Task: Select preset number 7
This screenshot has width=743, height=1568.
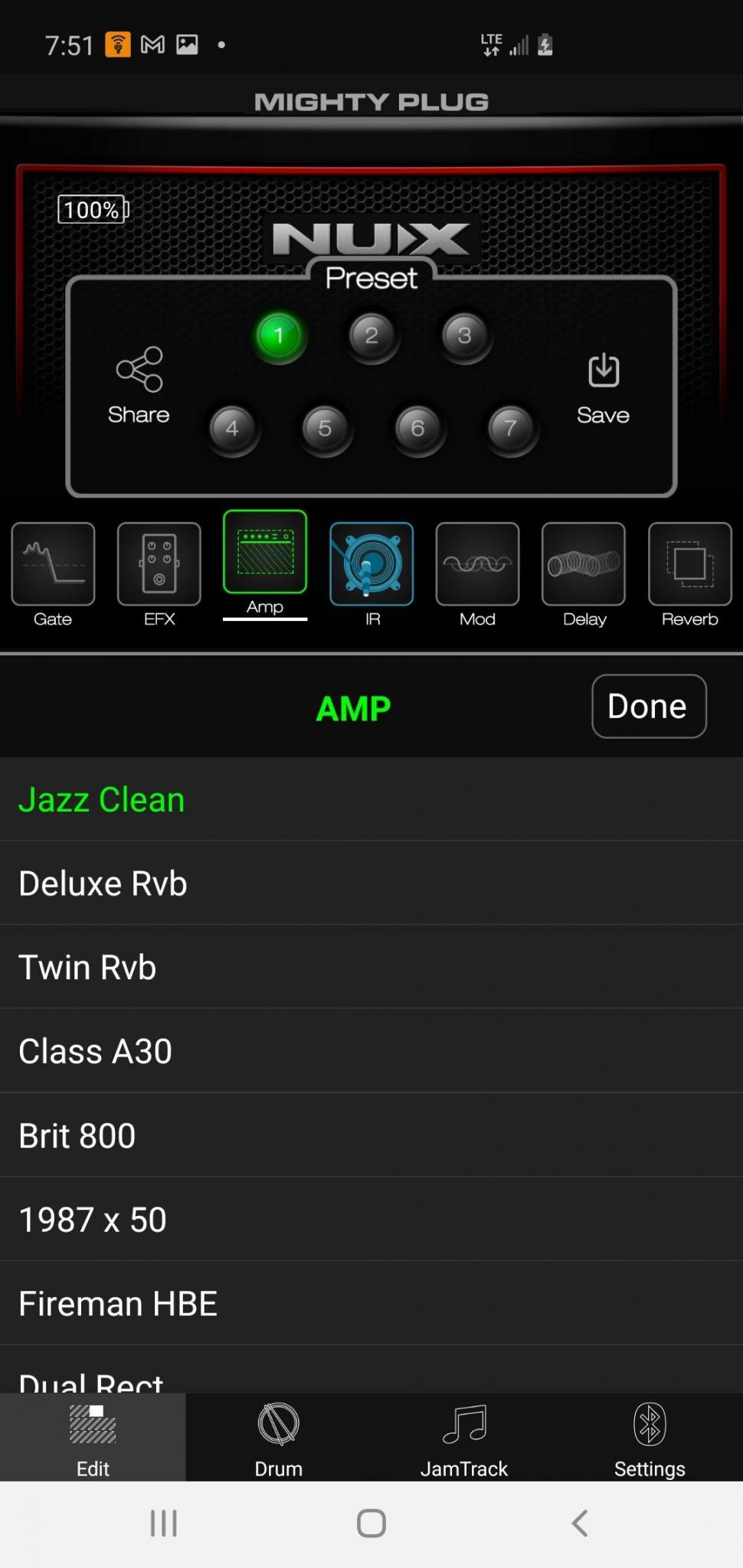Action: coord(510,428)
